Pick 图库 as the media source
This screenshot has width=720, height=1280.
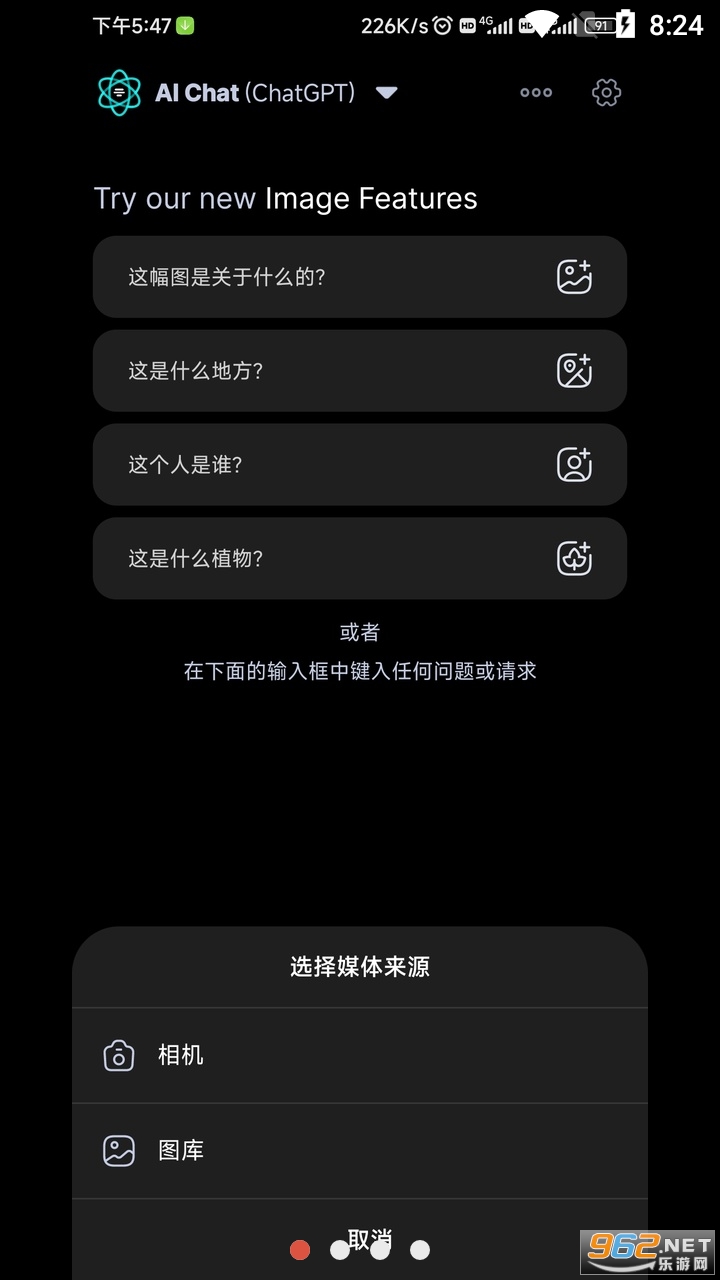(360, 1151)
